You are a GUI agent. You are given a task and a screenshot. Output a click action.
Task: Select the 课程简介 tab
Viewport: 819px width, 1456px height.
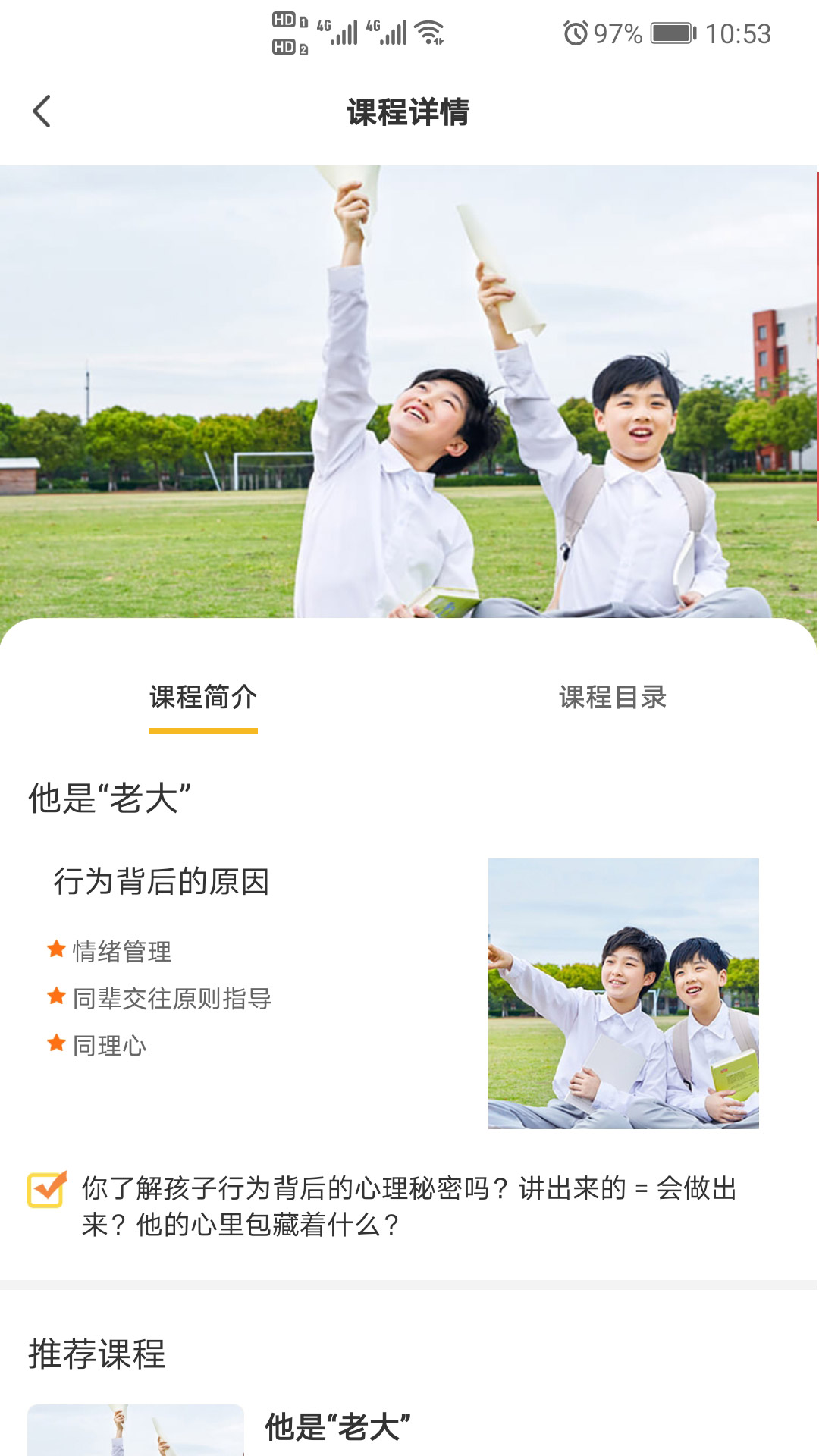(203, 697)
